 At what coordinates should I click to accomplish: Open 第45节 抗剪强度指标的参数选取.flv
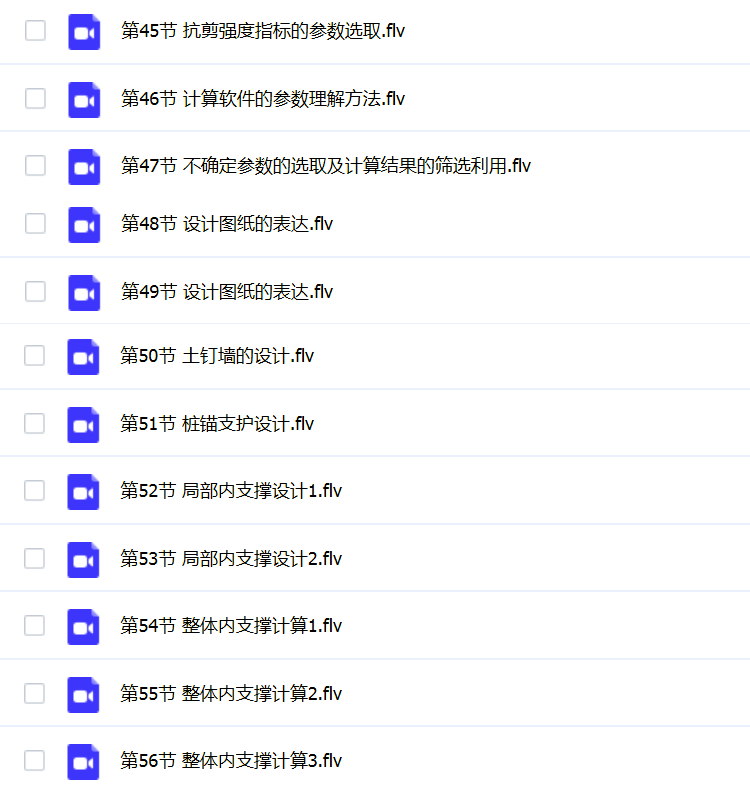pos(262,31)
